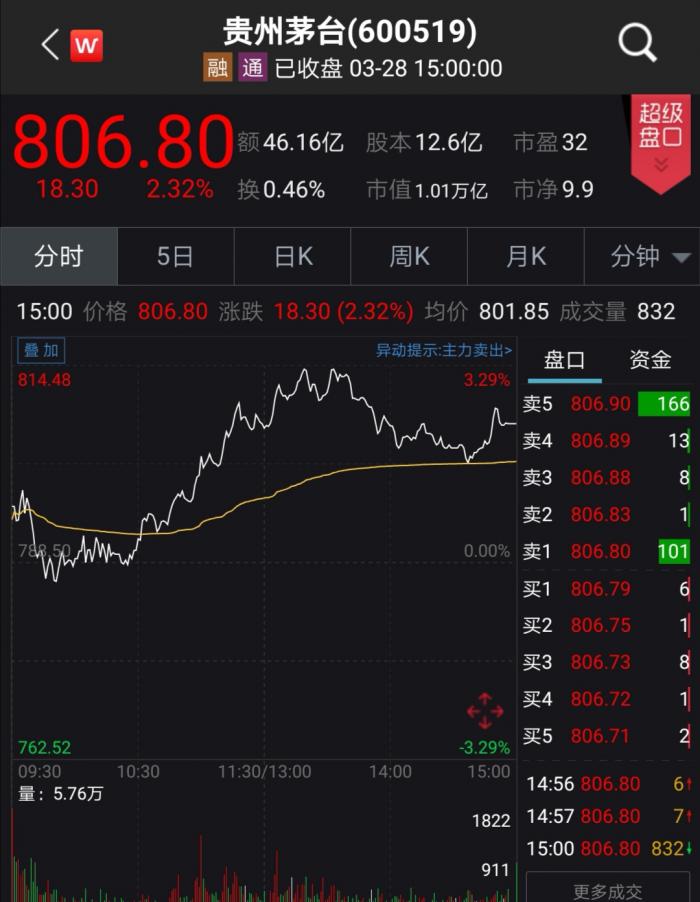Show the 月K chart
Viewport: 700px width, 902px height.
pyautogui.click(x=526, y=257)
